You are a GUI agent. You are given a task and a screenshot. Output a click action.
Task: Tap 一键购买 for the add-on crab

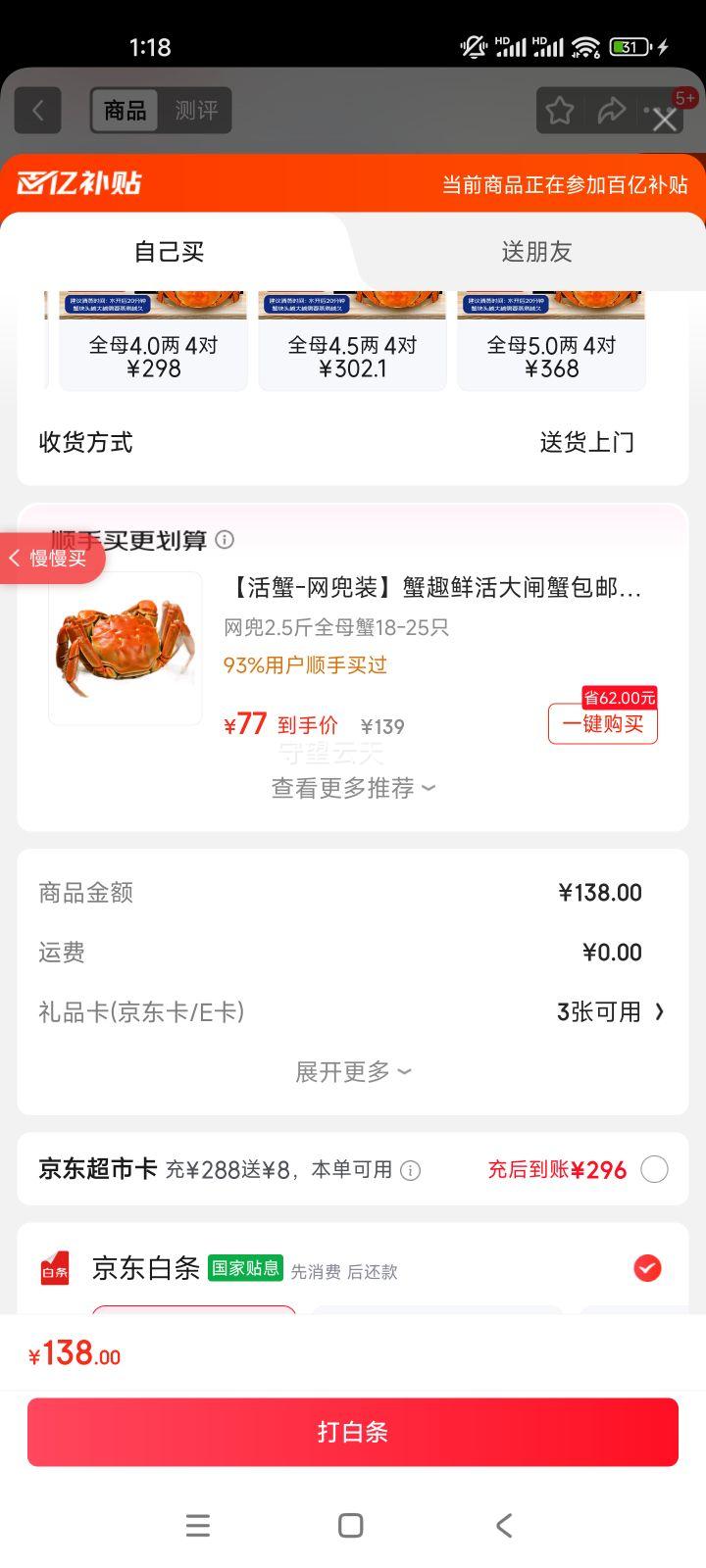602,724
